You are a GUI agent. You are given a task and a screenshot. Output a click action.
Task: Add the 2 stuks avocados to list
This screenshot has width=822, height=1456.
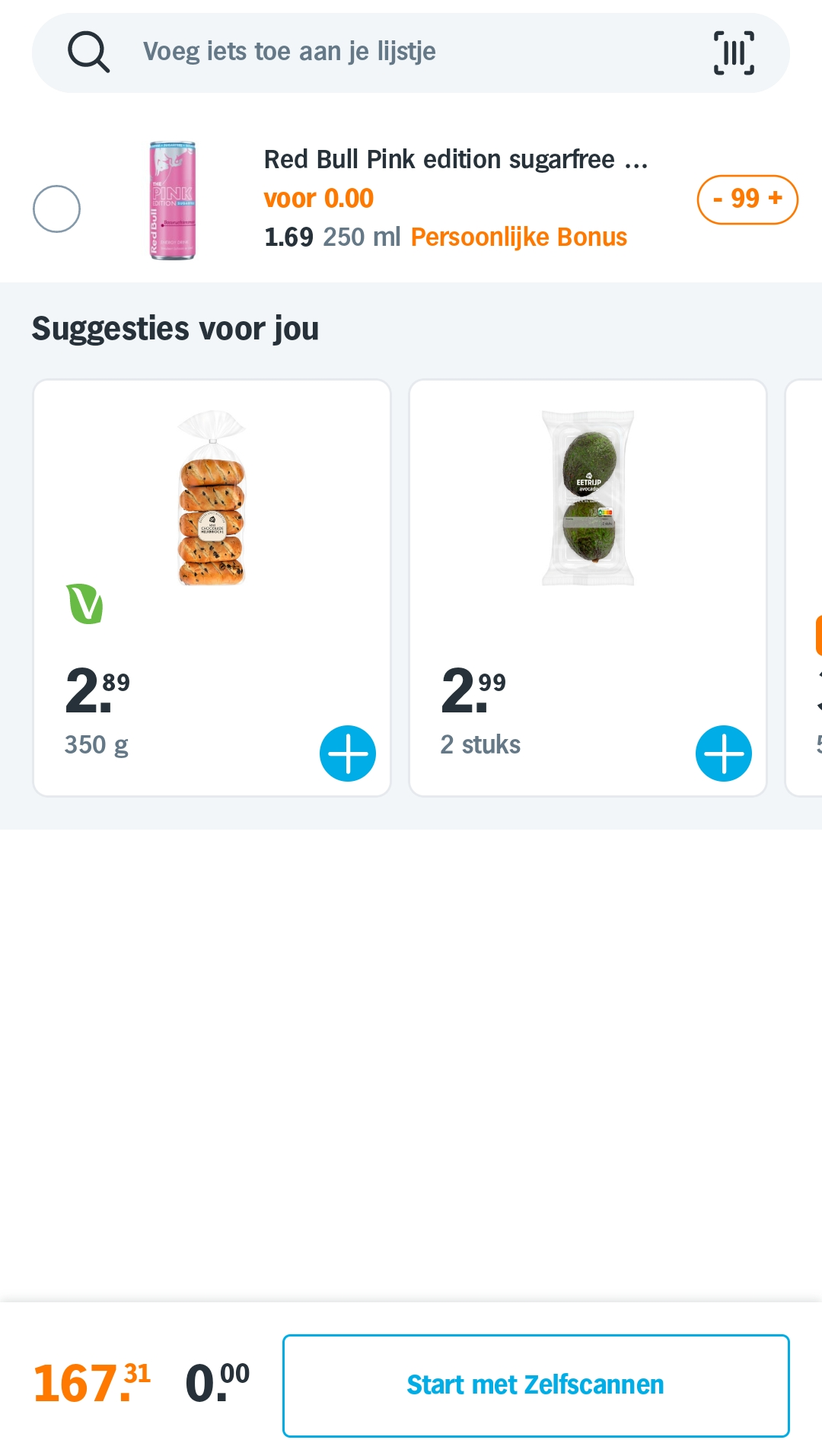point(723,753)
